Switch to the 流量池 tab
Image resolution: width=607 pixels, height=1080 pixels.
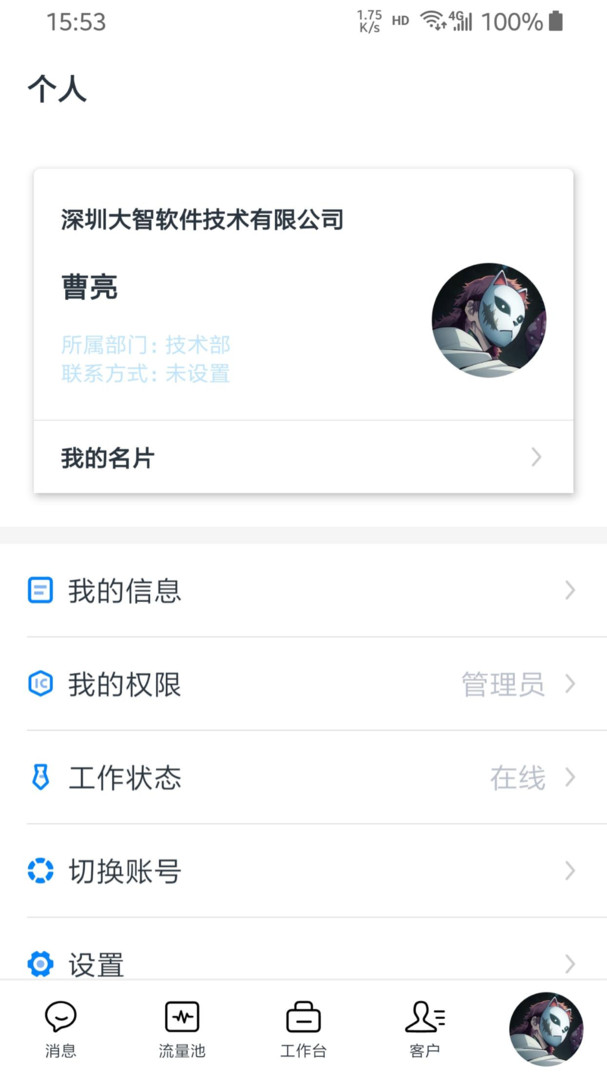[182, 1030]
